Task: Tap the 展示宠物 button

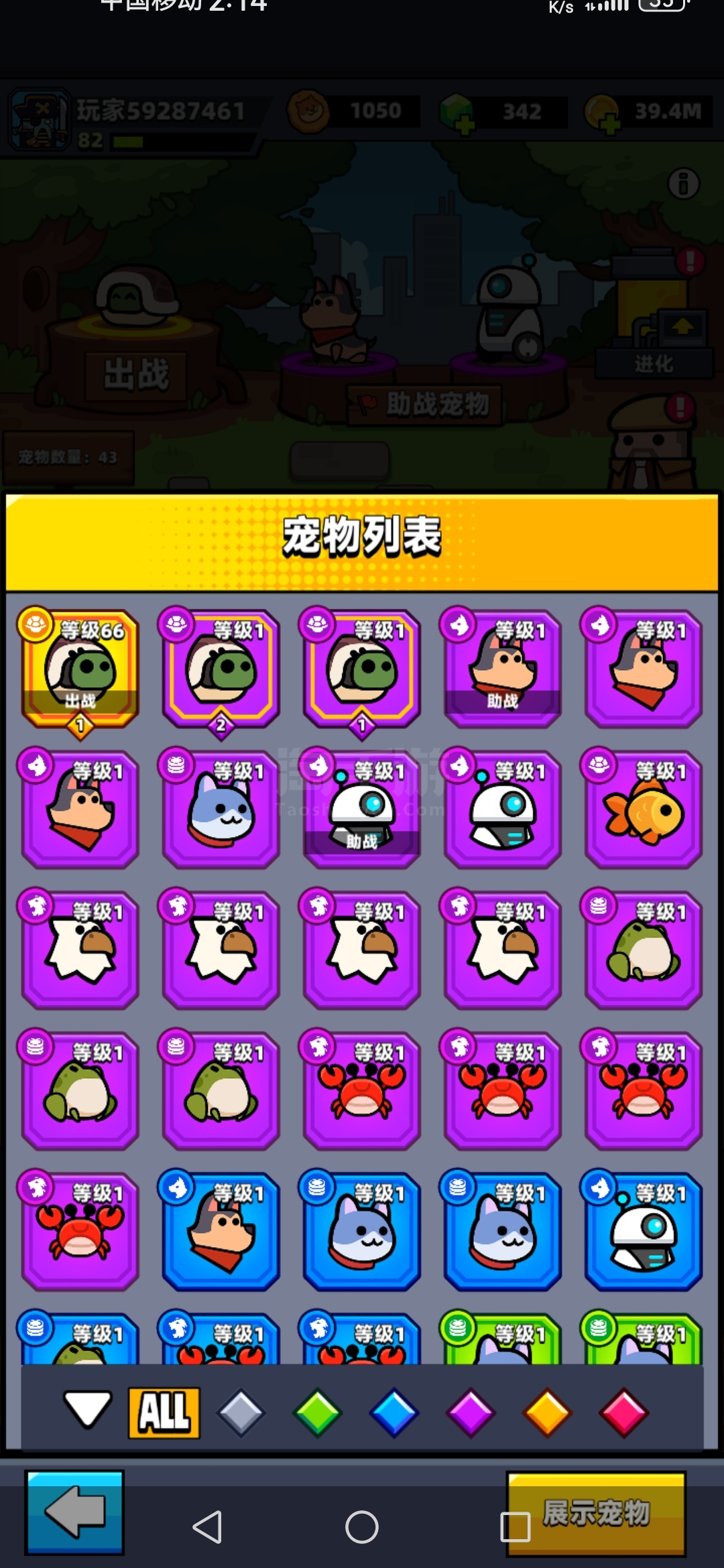Action: (596, 1513)
